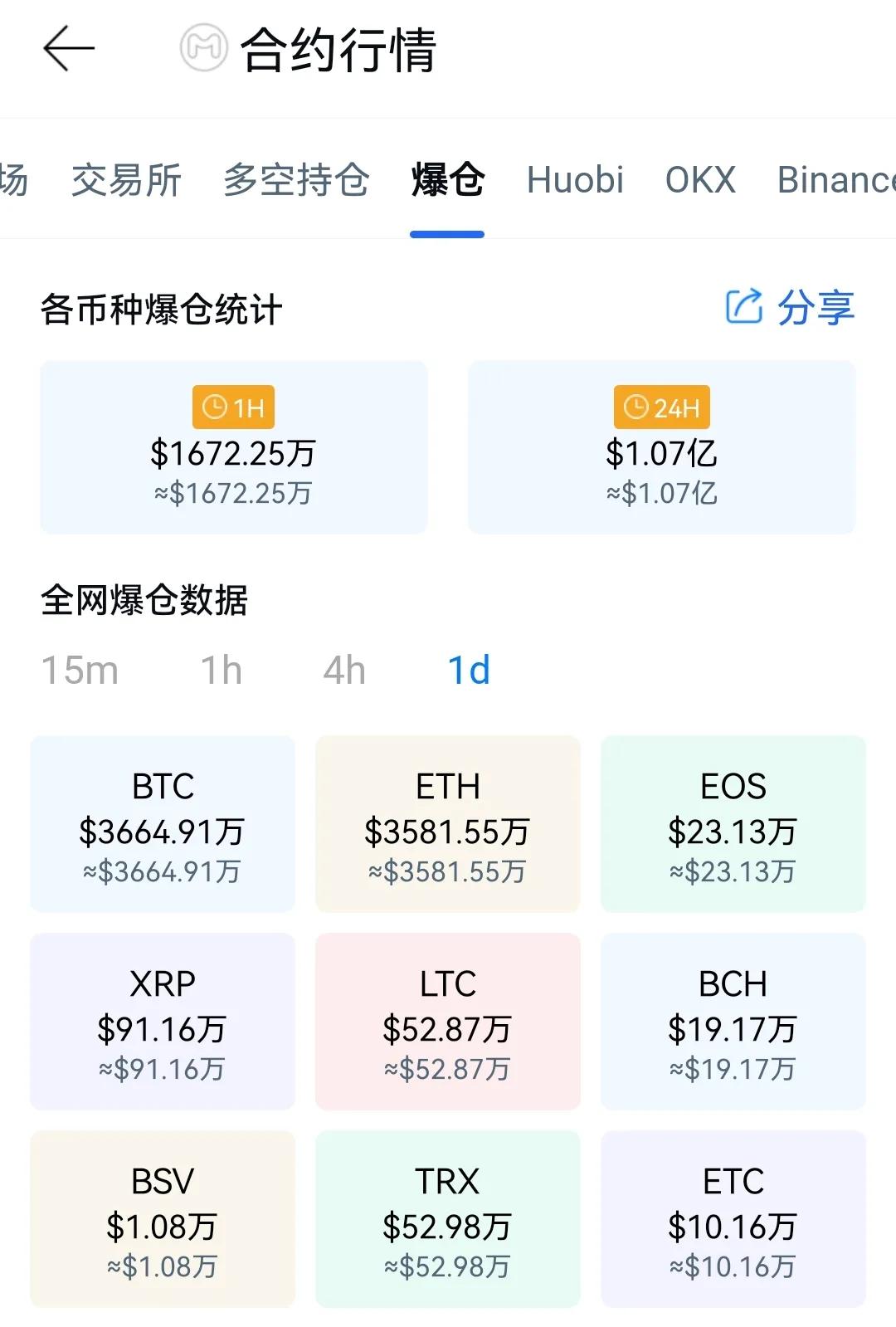896x1327 pixels.
Task: Open the ETH liquidation card
Action: pos(448,824)
